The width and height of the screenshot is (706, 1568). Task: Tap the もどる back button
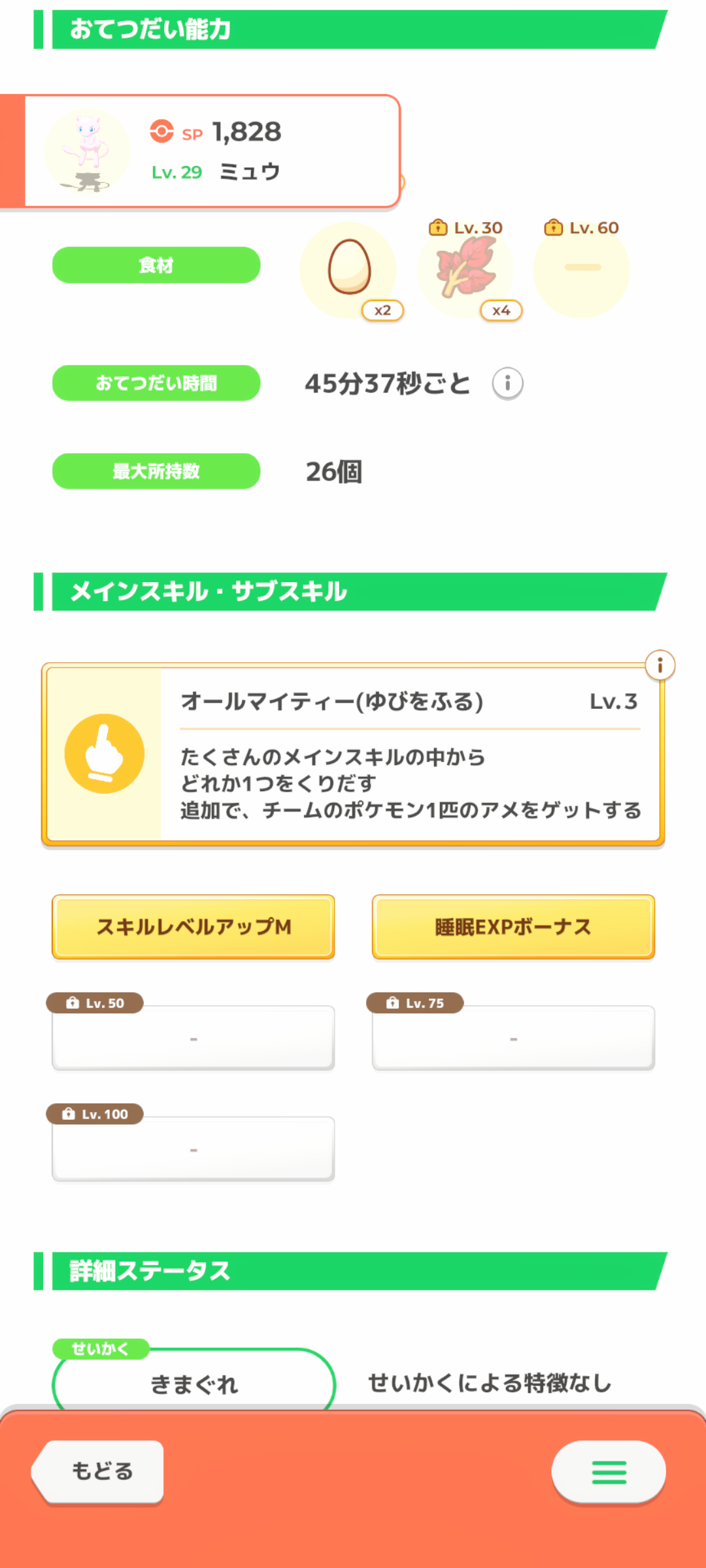[99, 1471]
